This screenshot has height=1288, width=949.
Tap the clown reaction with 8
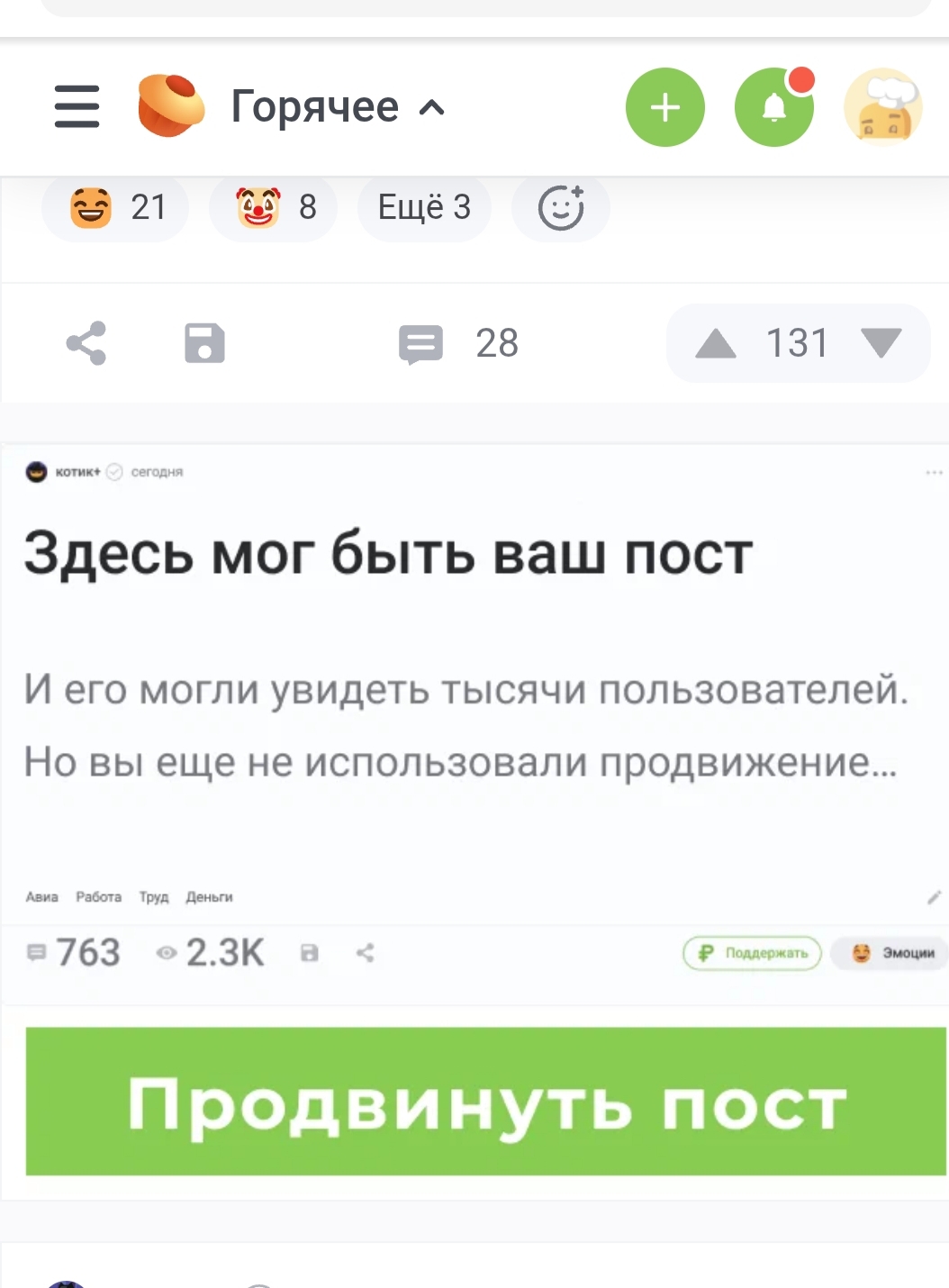pyautogui.click(x=274, y=208)
